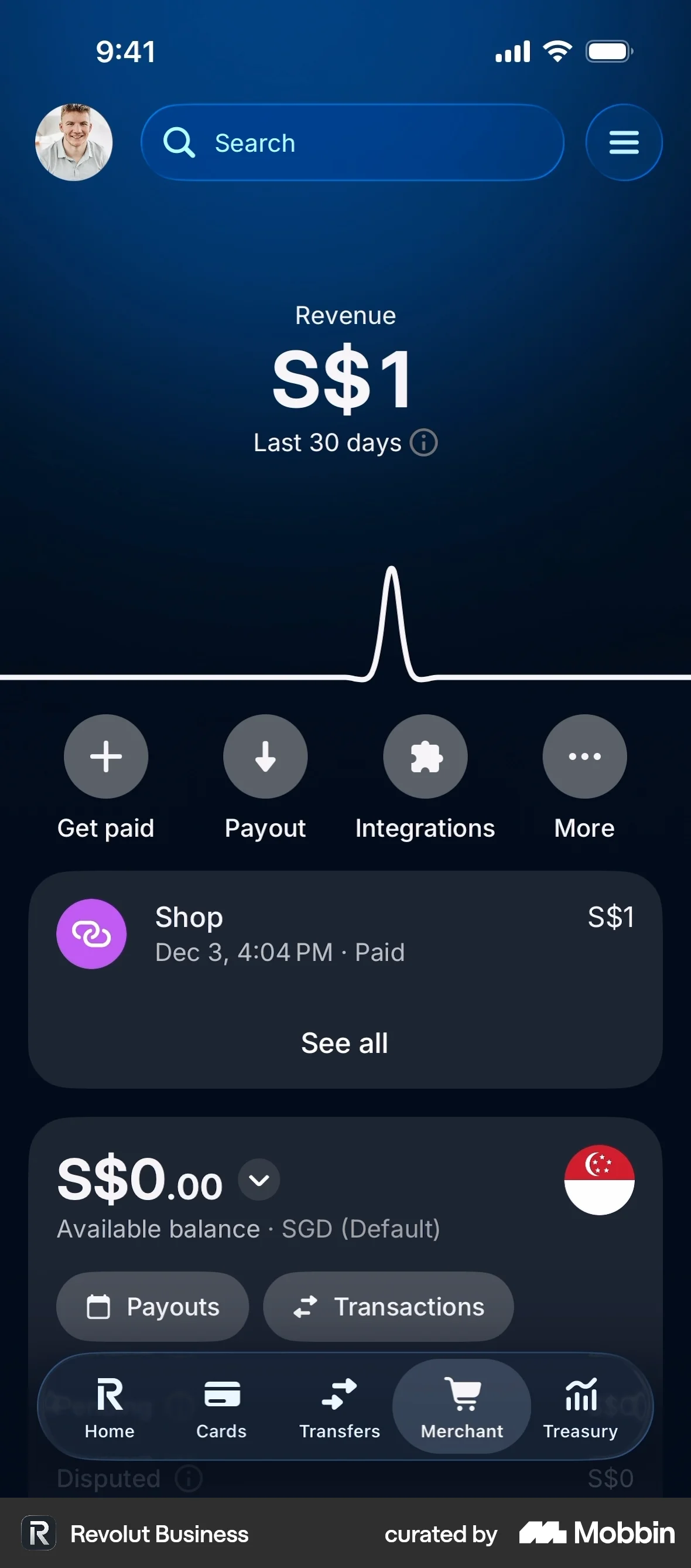Viewport: 691px width, 1568px height.
Task: Tap Get paid
Action: (x=106, y=756)
